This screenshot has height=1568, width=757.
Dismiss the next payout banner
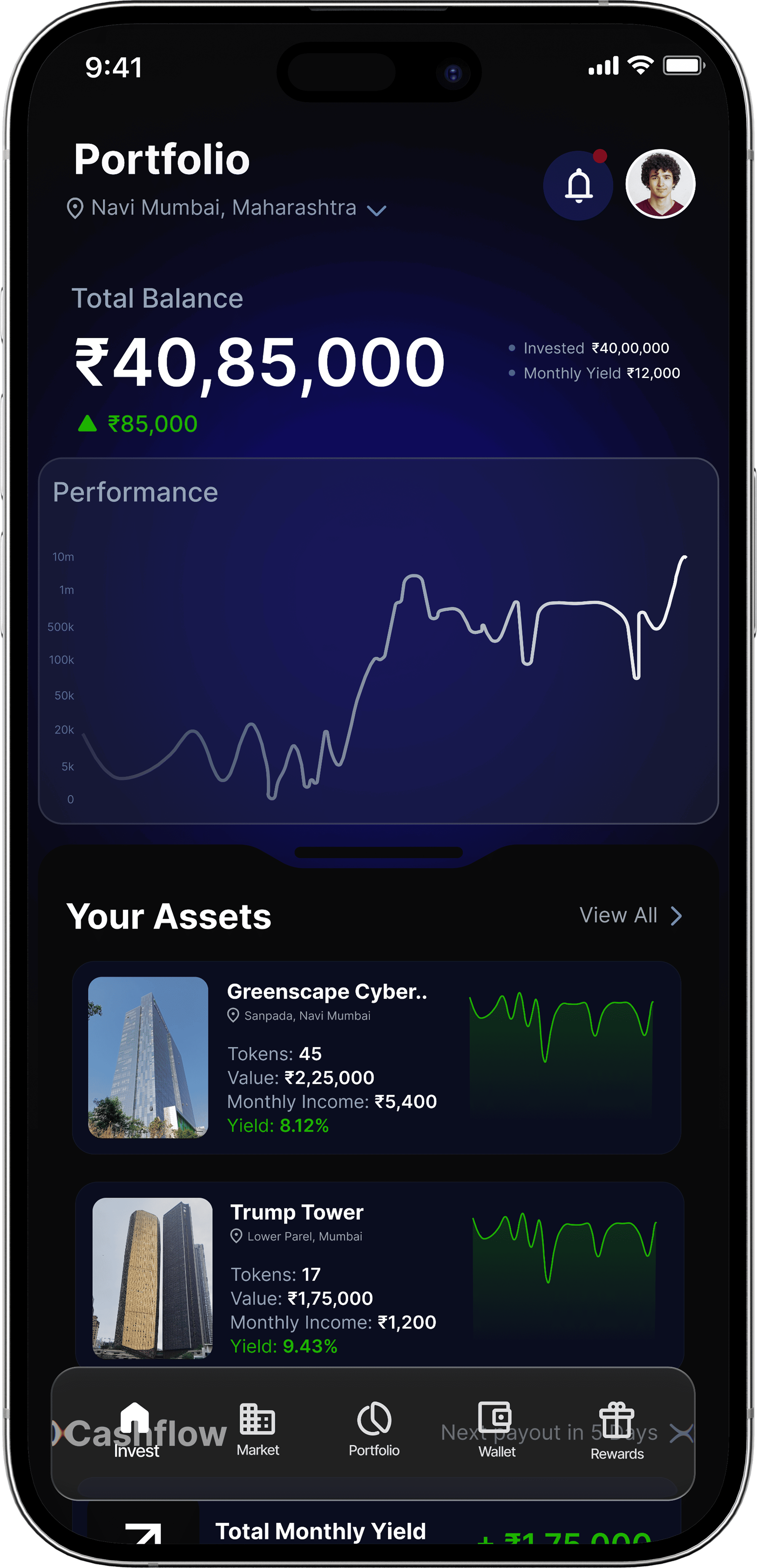tap(681, 1433)
